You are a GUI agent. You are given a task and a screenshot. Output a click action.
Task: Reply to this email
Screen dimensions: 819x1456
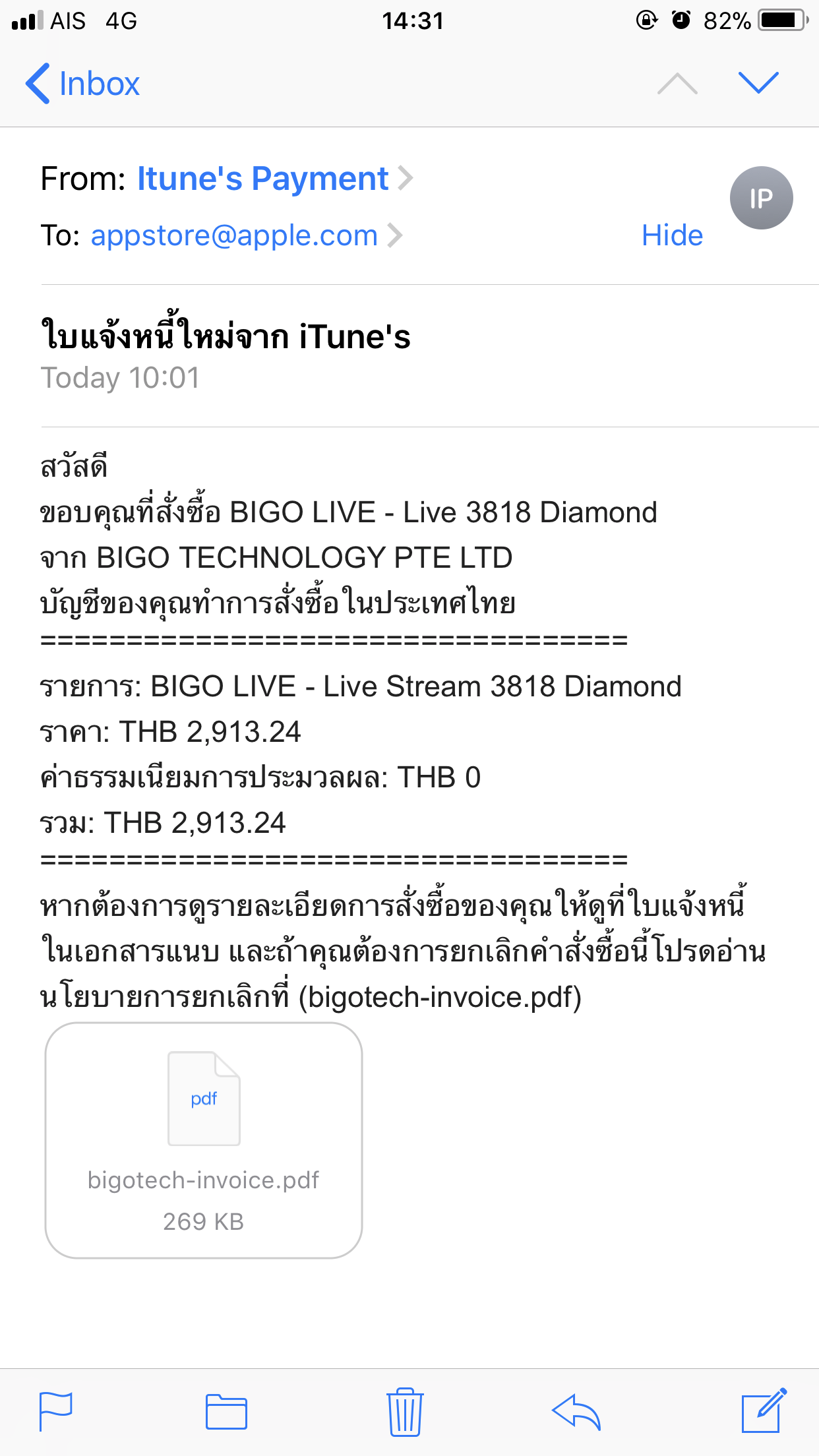coord(576,1412)
